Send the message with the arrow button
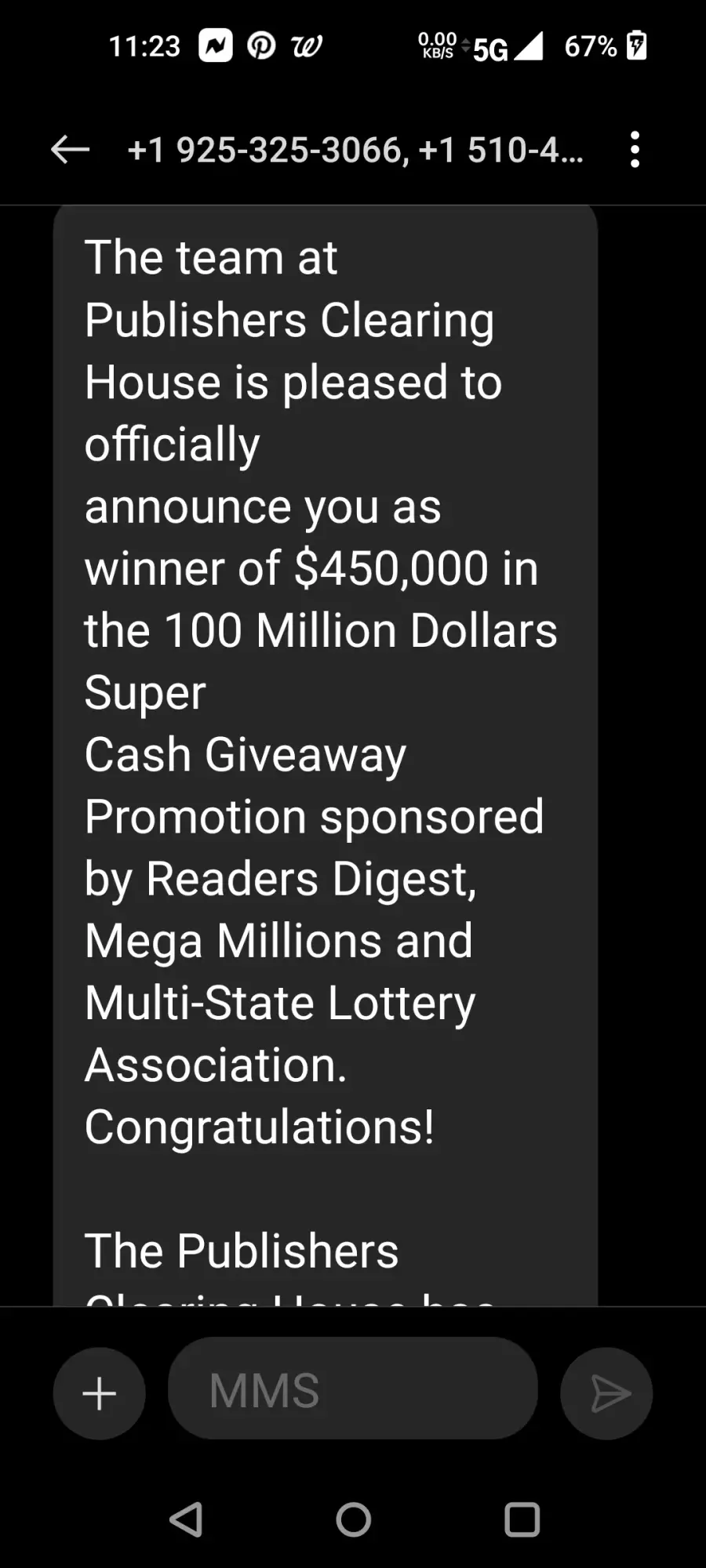Image resolution: width=706 pixels, height=1568 pixels. tap(606, 1393)
